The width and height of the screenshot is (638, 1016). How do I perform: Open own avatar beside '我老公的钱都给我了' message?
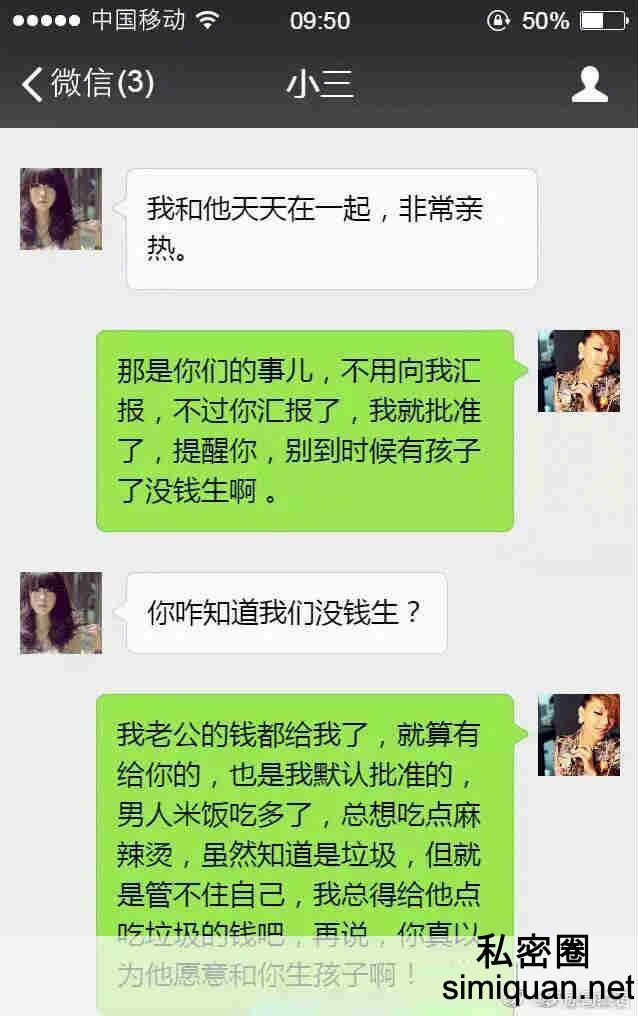point(578,735)
